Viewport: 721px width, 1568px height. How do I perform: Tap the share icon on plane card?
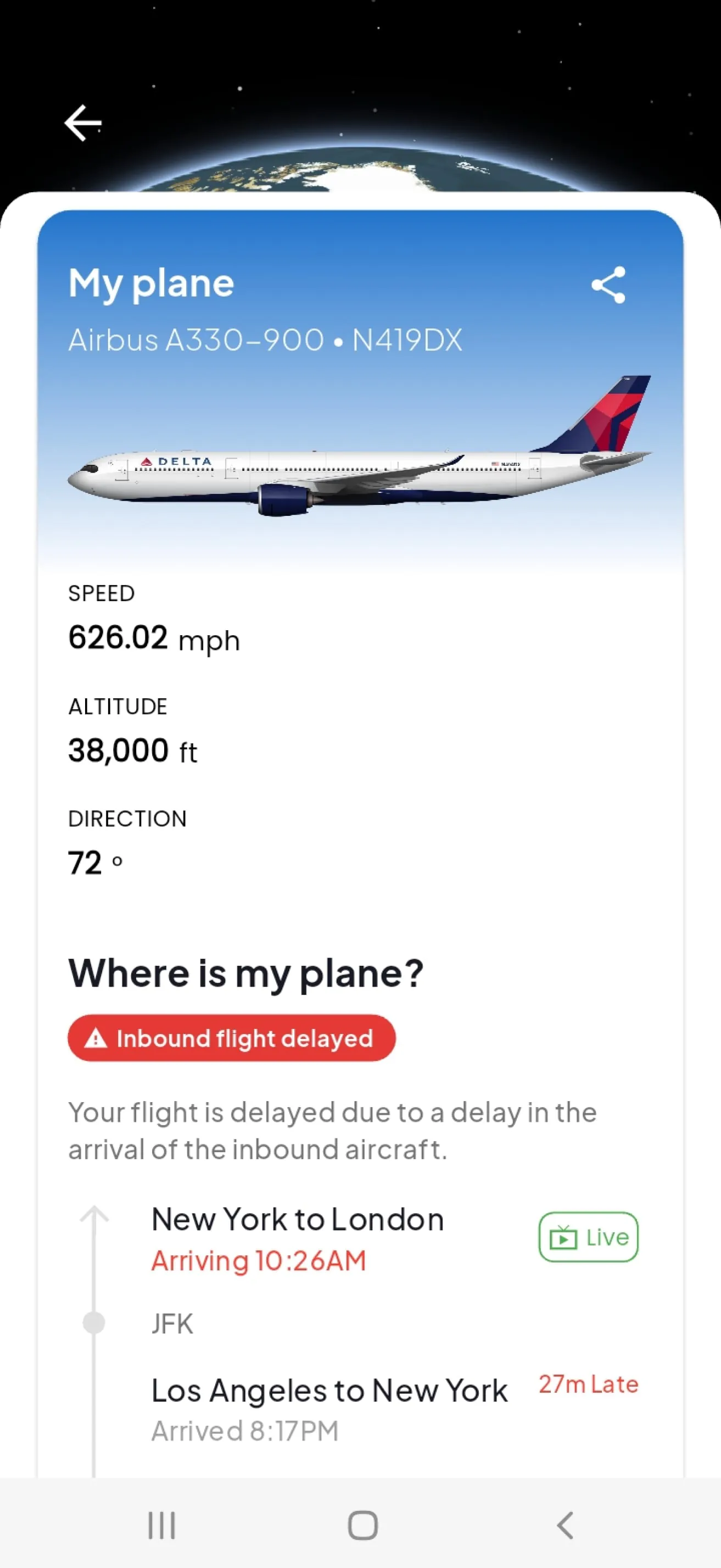point(609,286)
